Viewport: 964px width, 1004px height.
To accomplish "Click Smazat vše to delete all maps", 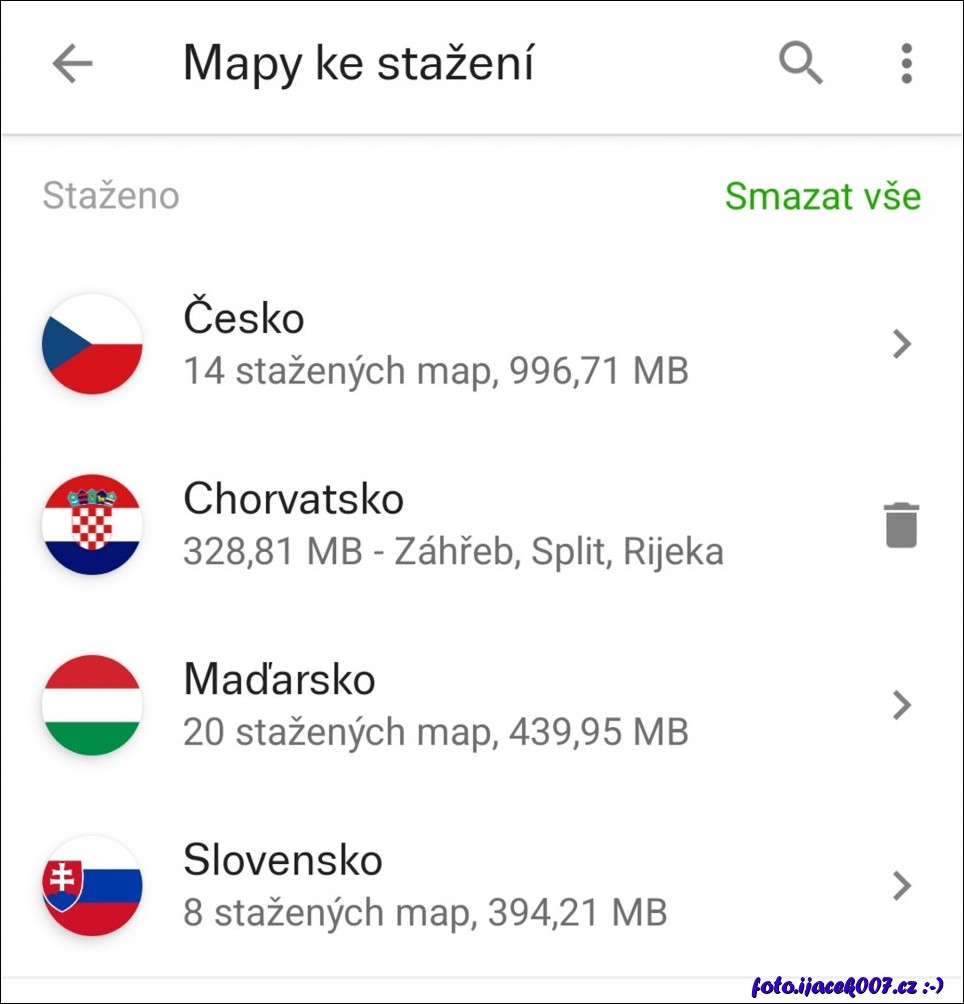I will tap(824, 196).
